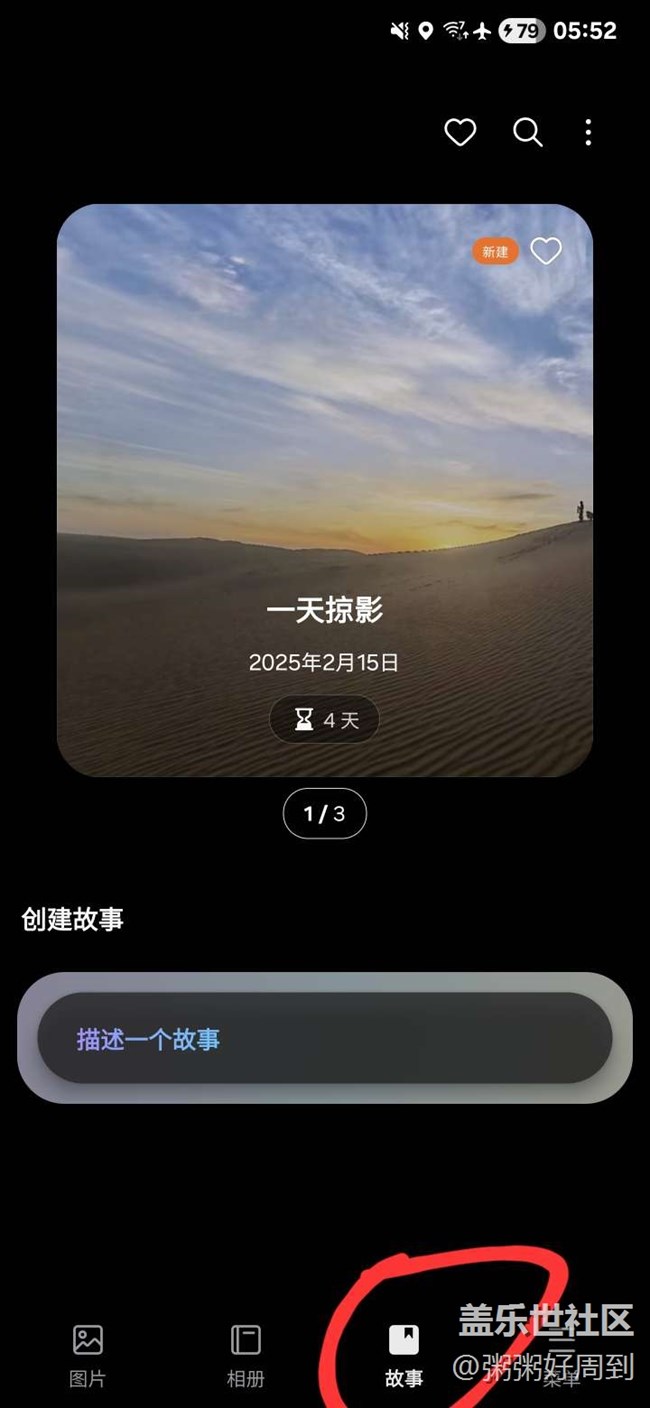Screen dimensions: 650x1408
Task: Open the 一天掠影 story card
Action: (325, 490)
